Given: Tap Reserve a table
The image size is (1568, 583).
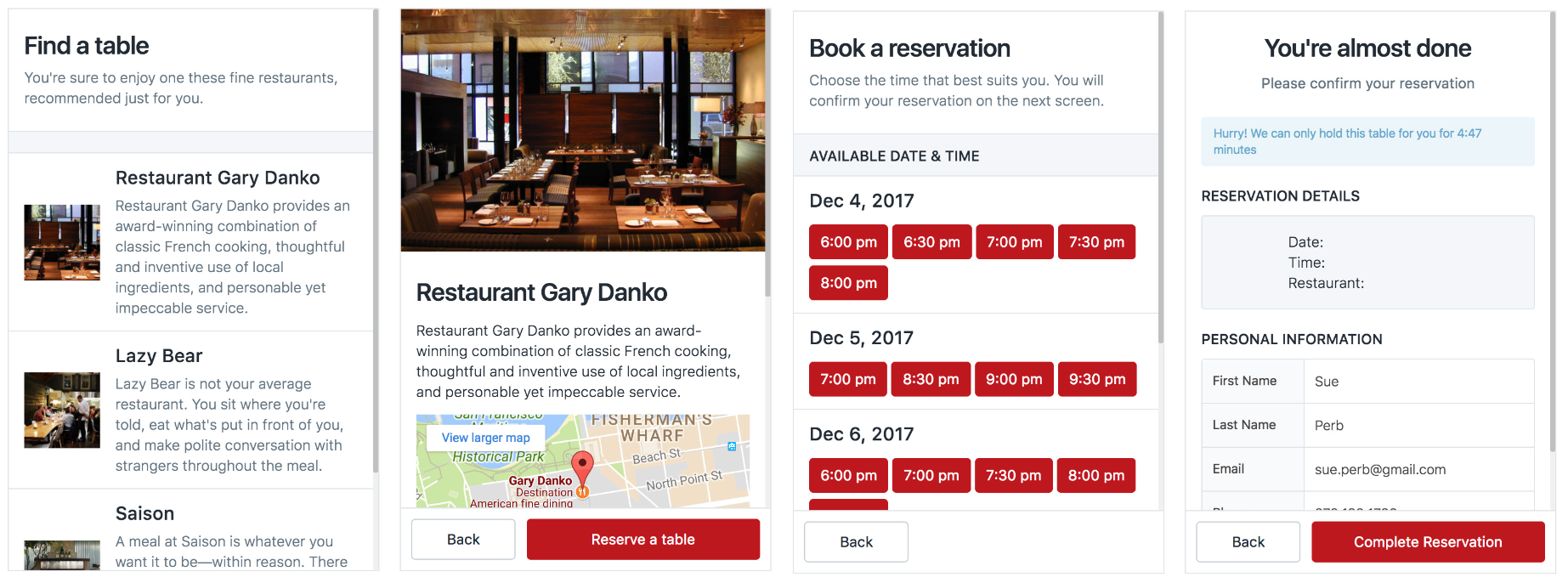Looking at the screenshot, I should [x=642, y=540].
